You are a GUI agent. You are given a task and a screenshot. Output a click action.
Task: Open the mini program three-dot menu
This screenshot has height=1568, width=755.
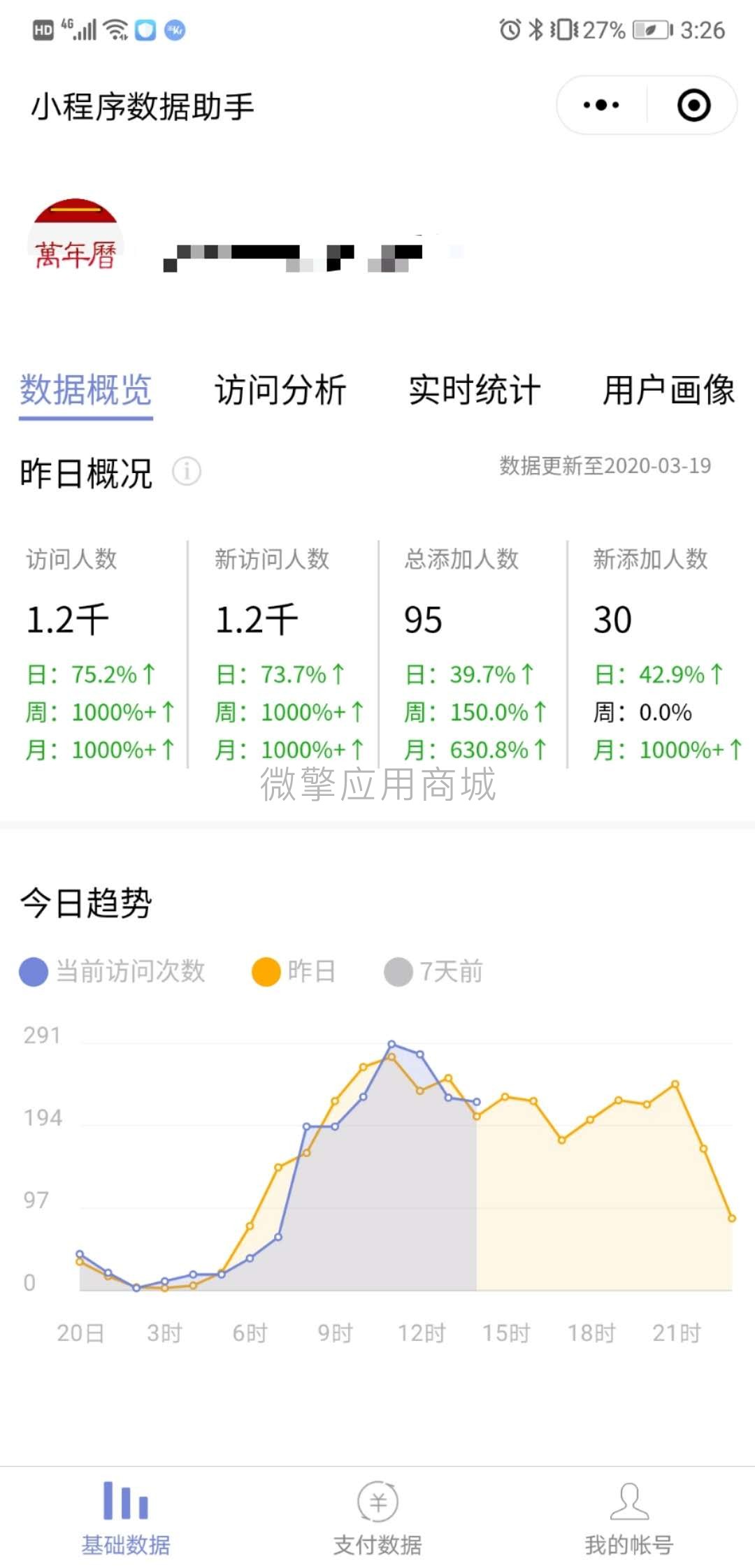(601, 106)
